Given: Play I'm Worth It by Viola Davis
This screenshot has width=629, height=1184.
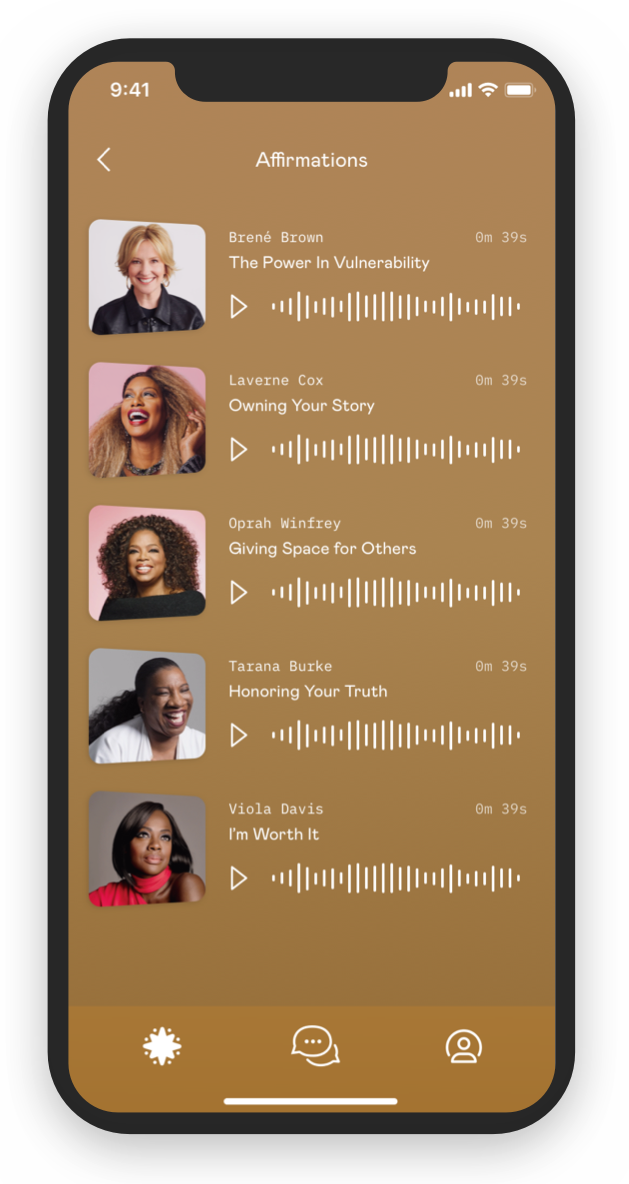Looking at the screenshot, I should coord(239,879).
